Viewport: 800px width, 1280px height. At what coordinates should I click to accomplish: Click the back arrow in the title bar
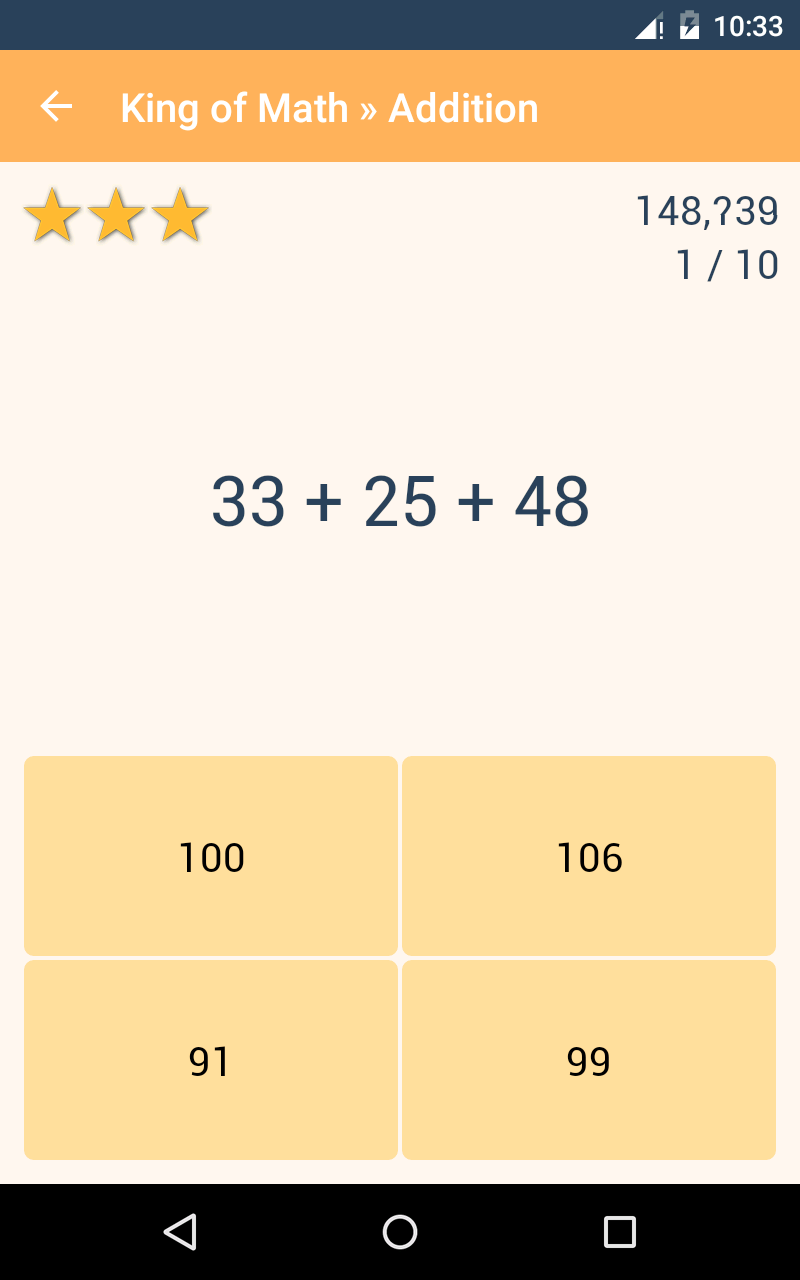click(x=56, y=106)
